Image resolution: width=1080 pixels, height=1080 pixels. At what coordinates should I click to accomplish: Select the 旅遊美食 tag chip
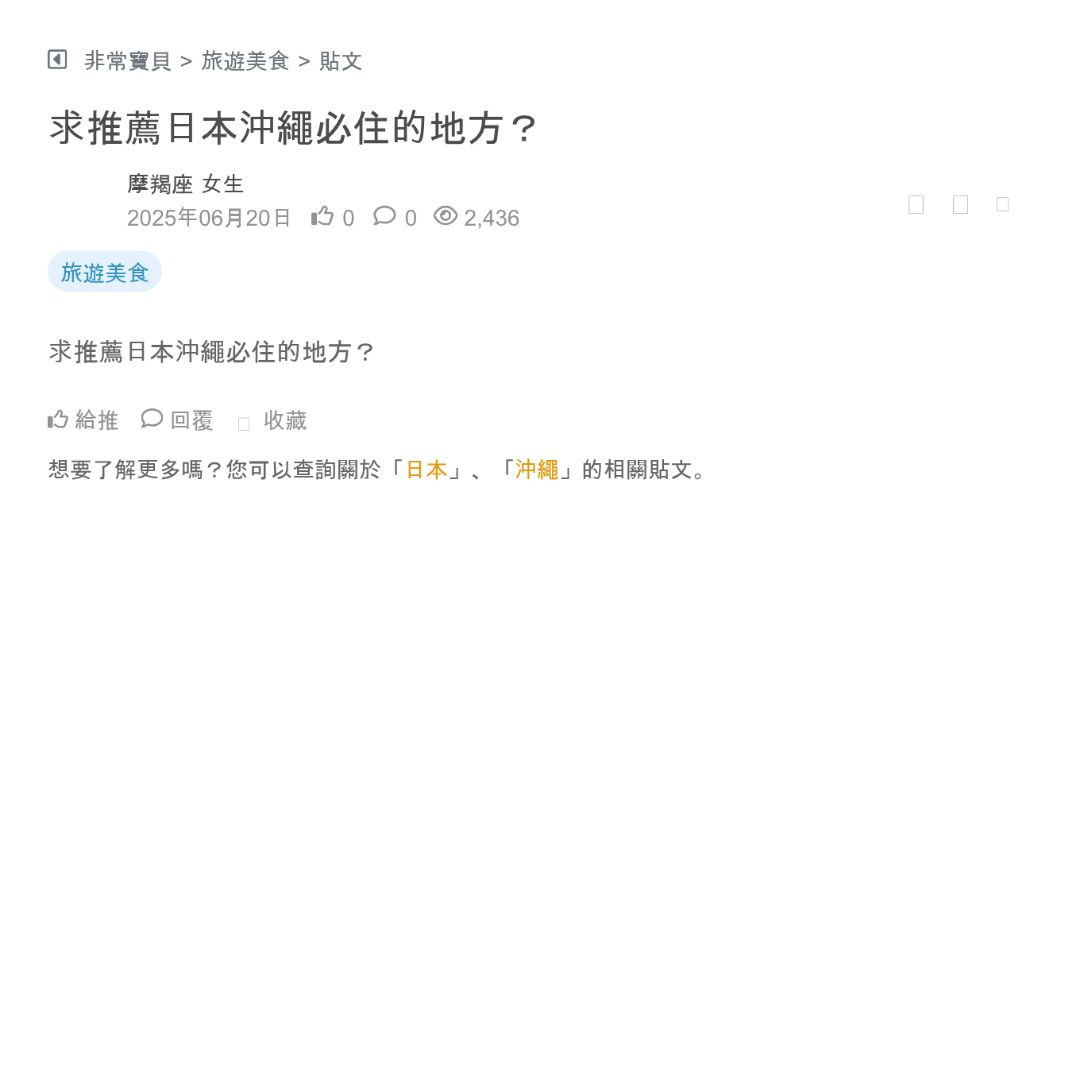point(105,272)
